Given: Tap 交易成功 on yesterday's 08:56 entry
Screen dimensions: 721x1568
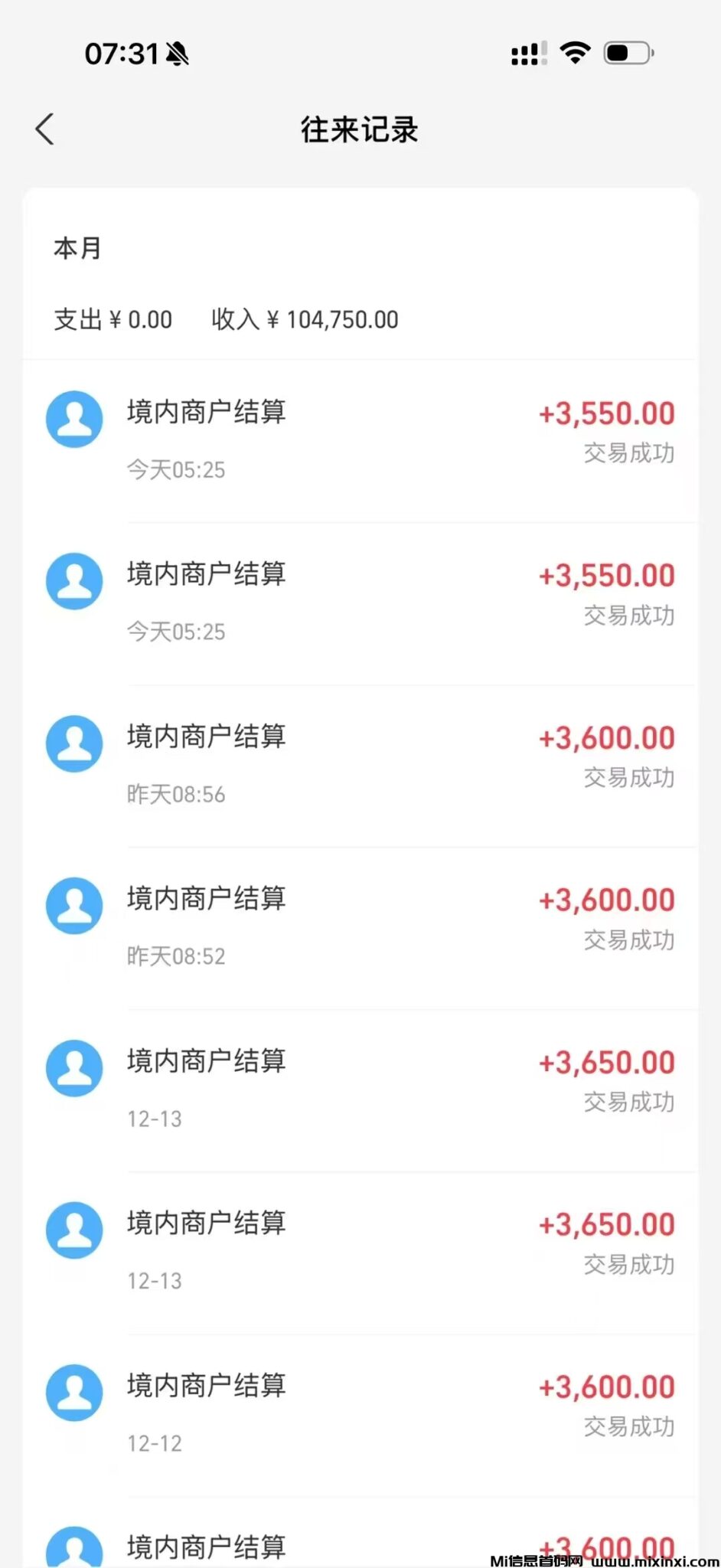Looking at the screenshot, I should 628,778.
